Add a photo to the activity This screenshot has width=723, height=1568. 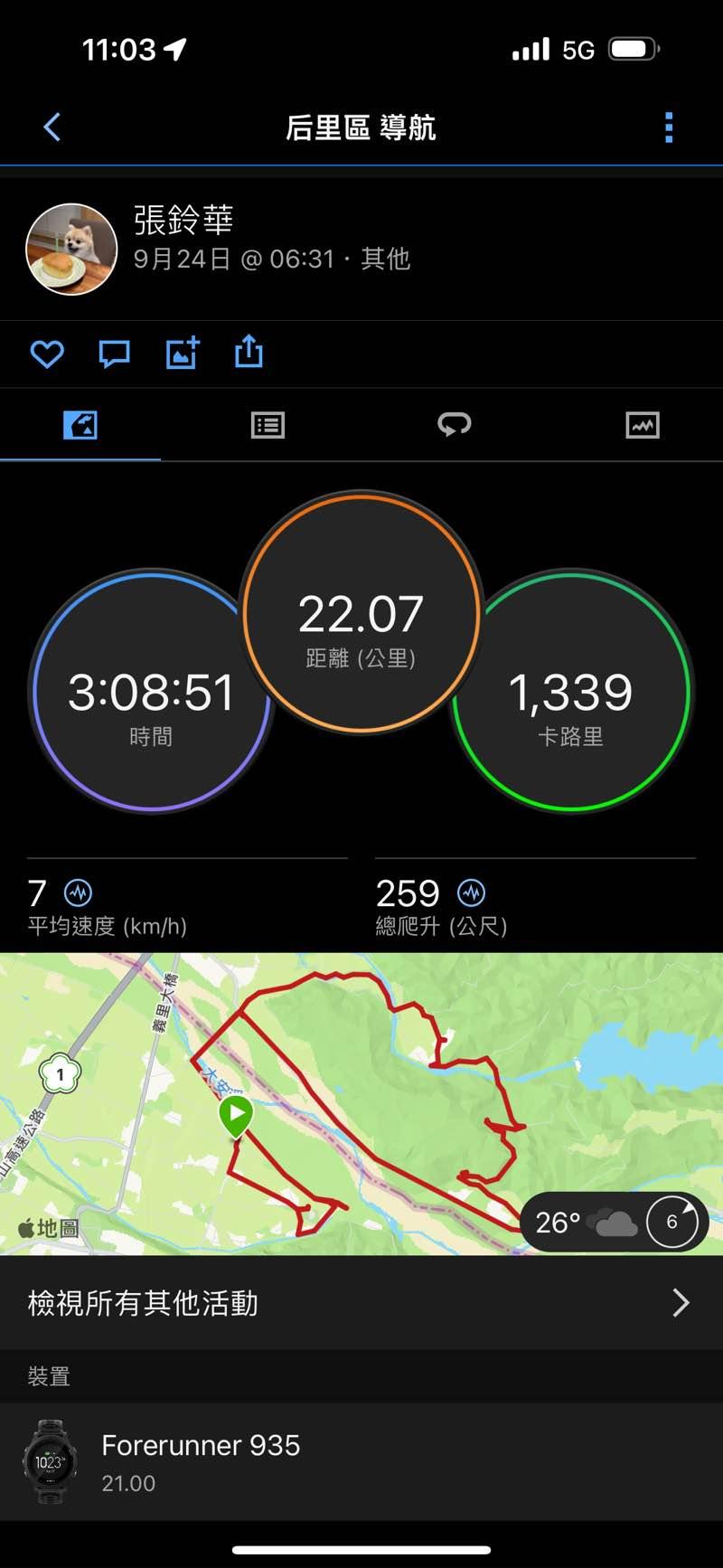[182, 354]
